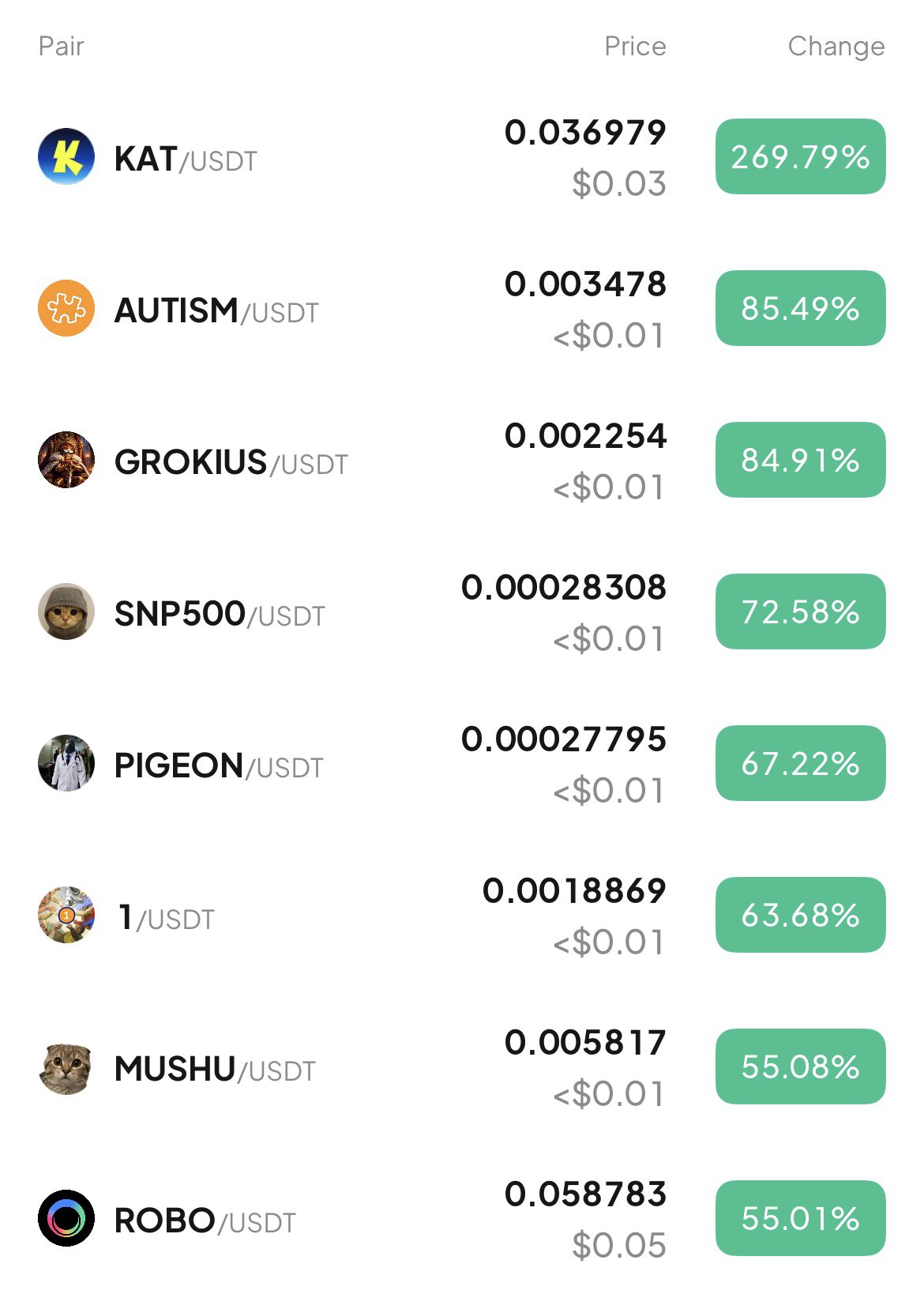The image size is (924, 1294).
Task: Open the SNP500/USDT pair
Action: [x=219, y=614]
